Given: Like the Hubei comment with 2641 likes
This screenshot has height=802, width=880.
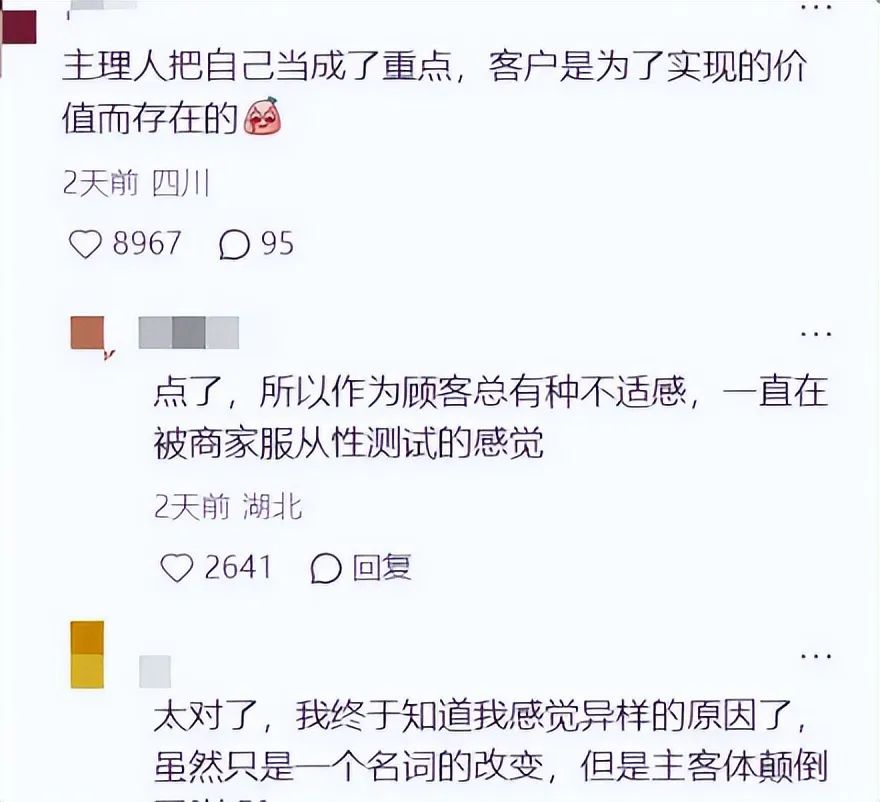Looking at the screenshot, I should tap(176, 568).
